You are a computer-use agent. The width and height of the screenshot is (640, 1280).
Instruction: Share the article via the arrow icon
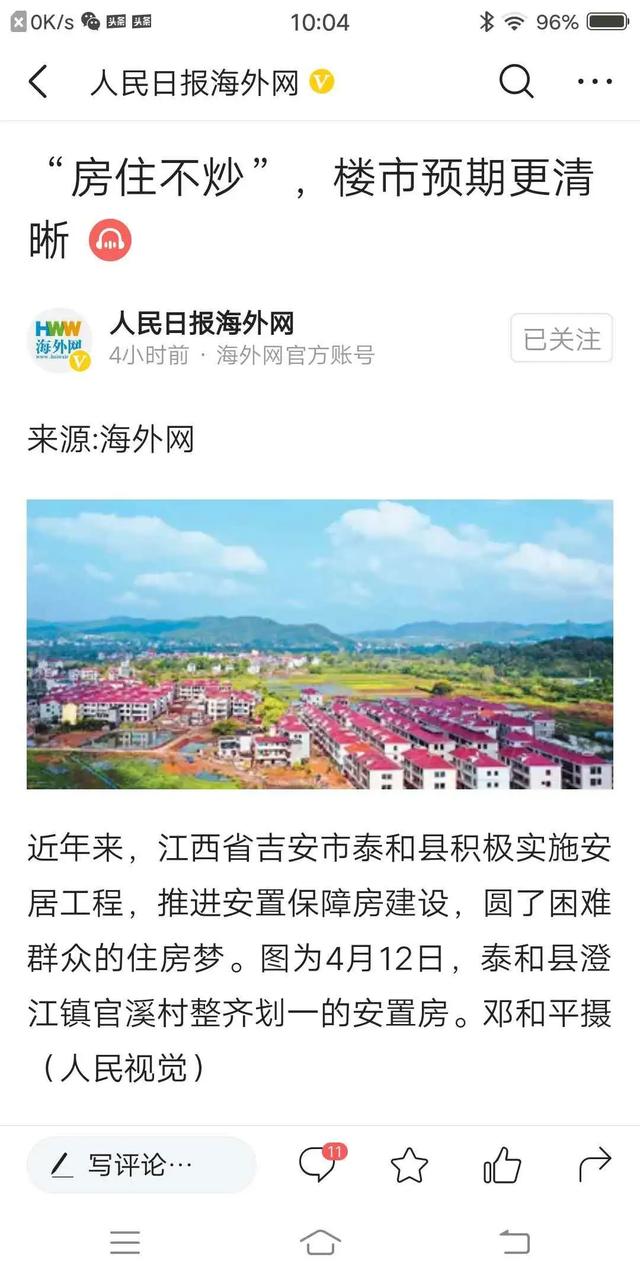point(595,1164)
